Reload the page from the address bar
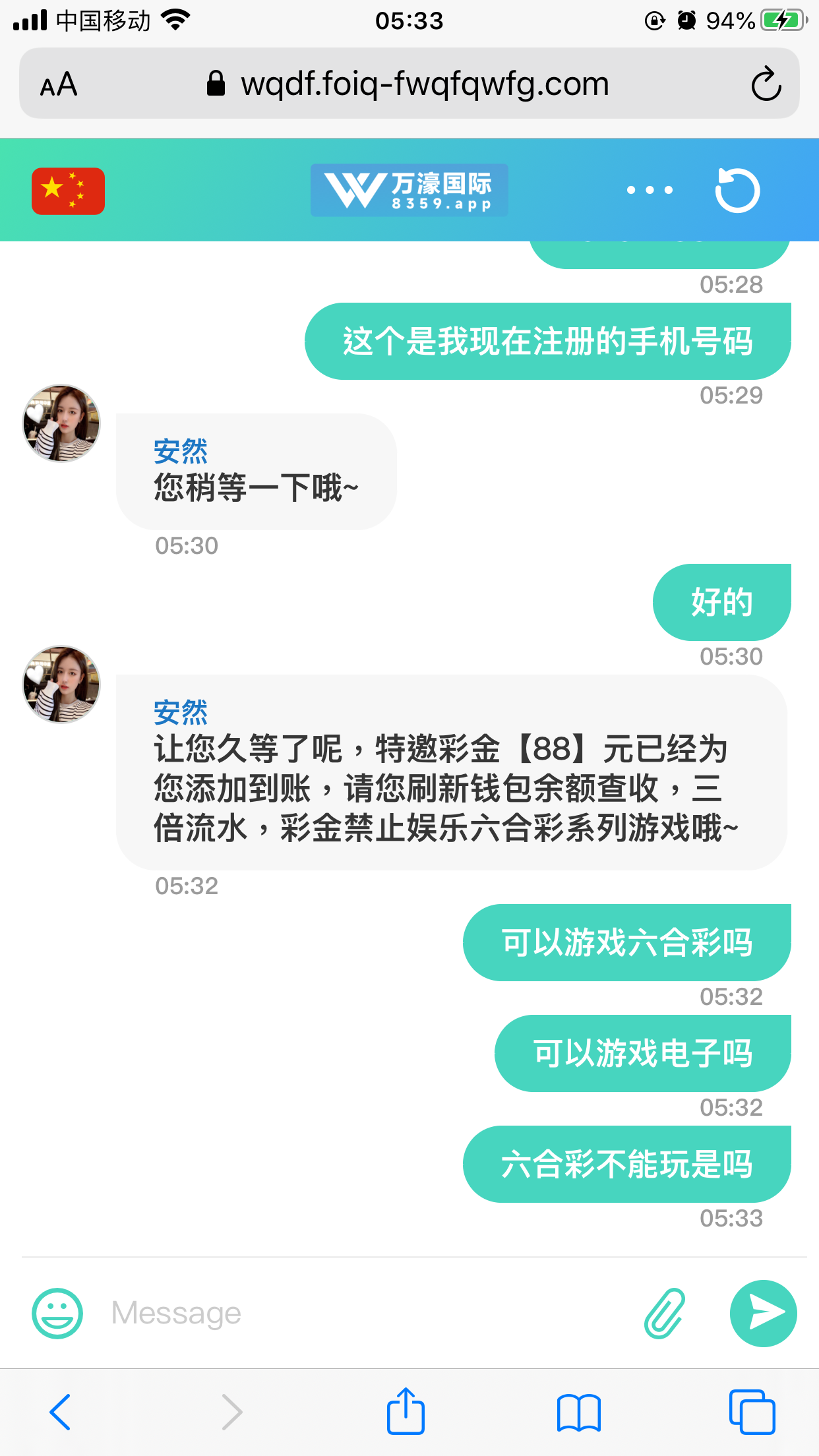This screenshot has height=1456, width=819. click(766, 84)
